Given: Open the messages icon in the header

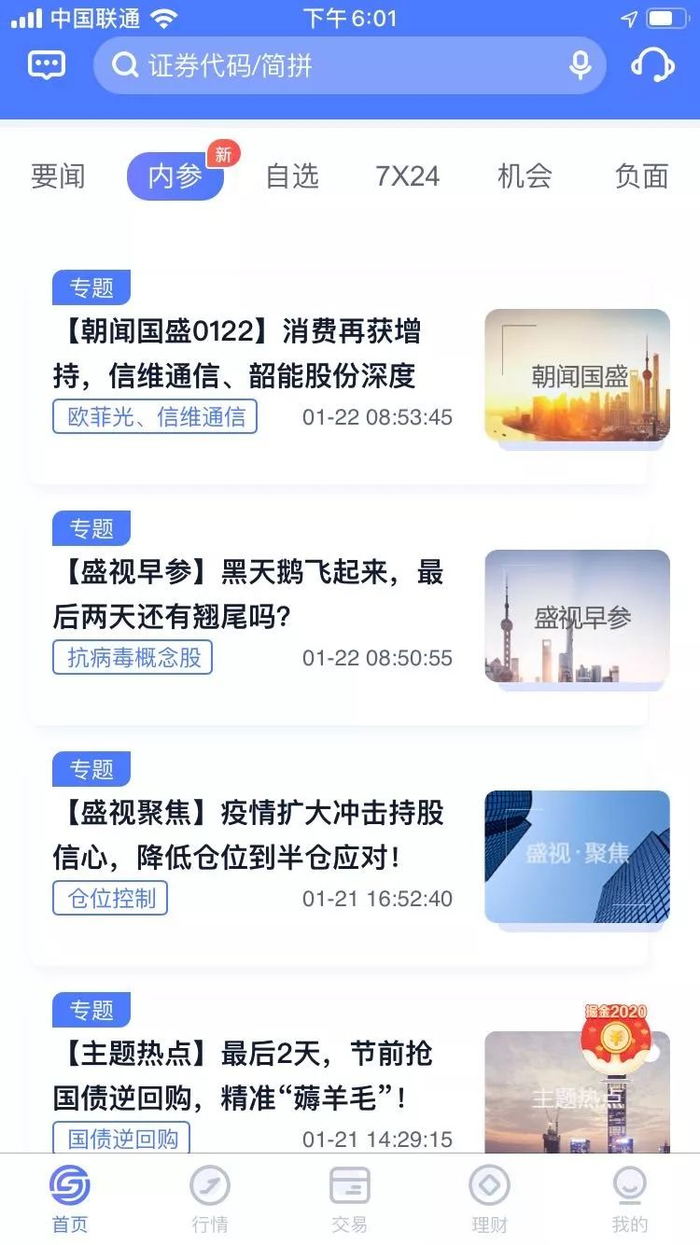Looking at the screenshot, I should point(47,66).
